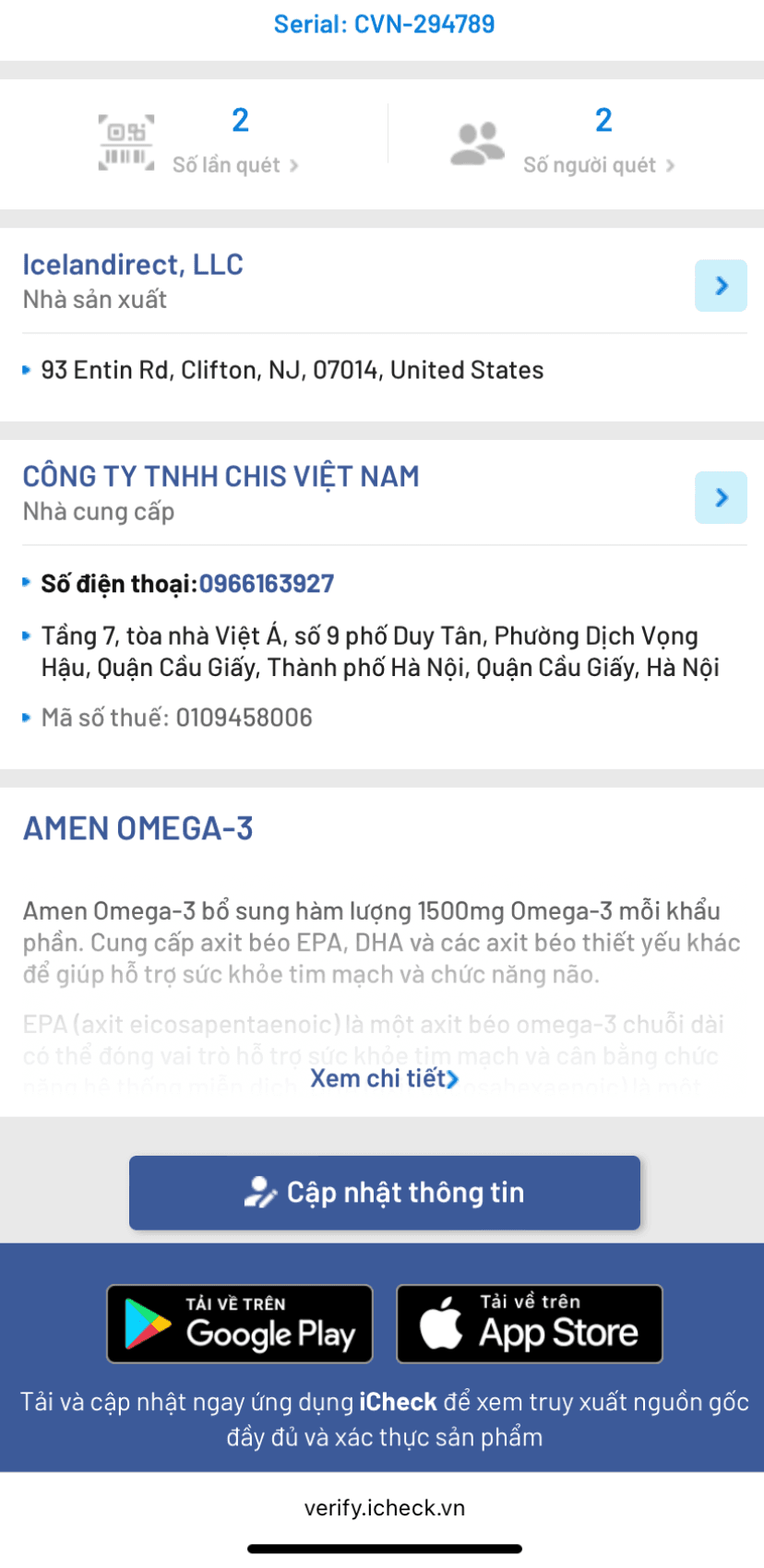This screenshot has height=1568, width=764.
Task: Tap the Google Play download badge
Action: 239,1324
